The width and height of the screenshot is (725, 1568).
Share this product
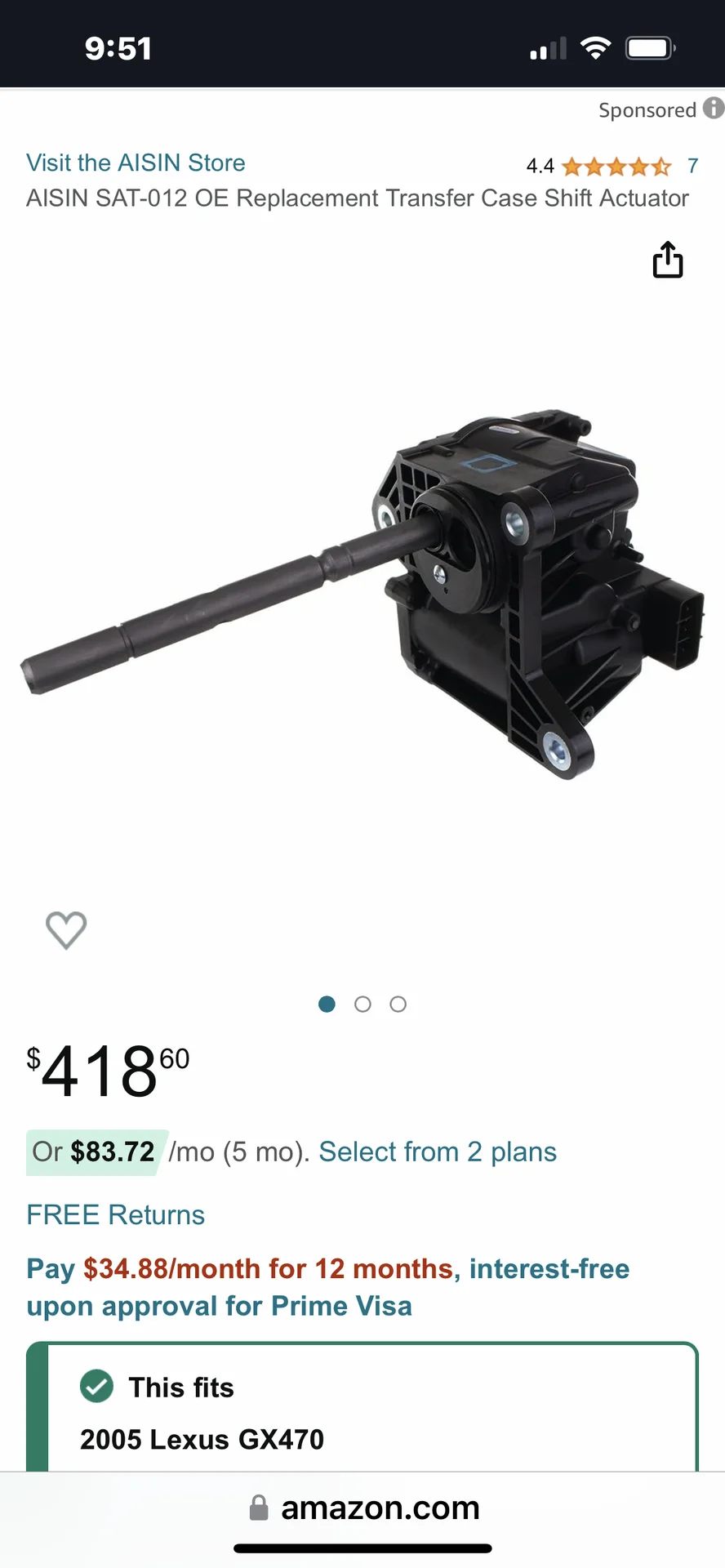(667, 260)
